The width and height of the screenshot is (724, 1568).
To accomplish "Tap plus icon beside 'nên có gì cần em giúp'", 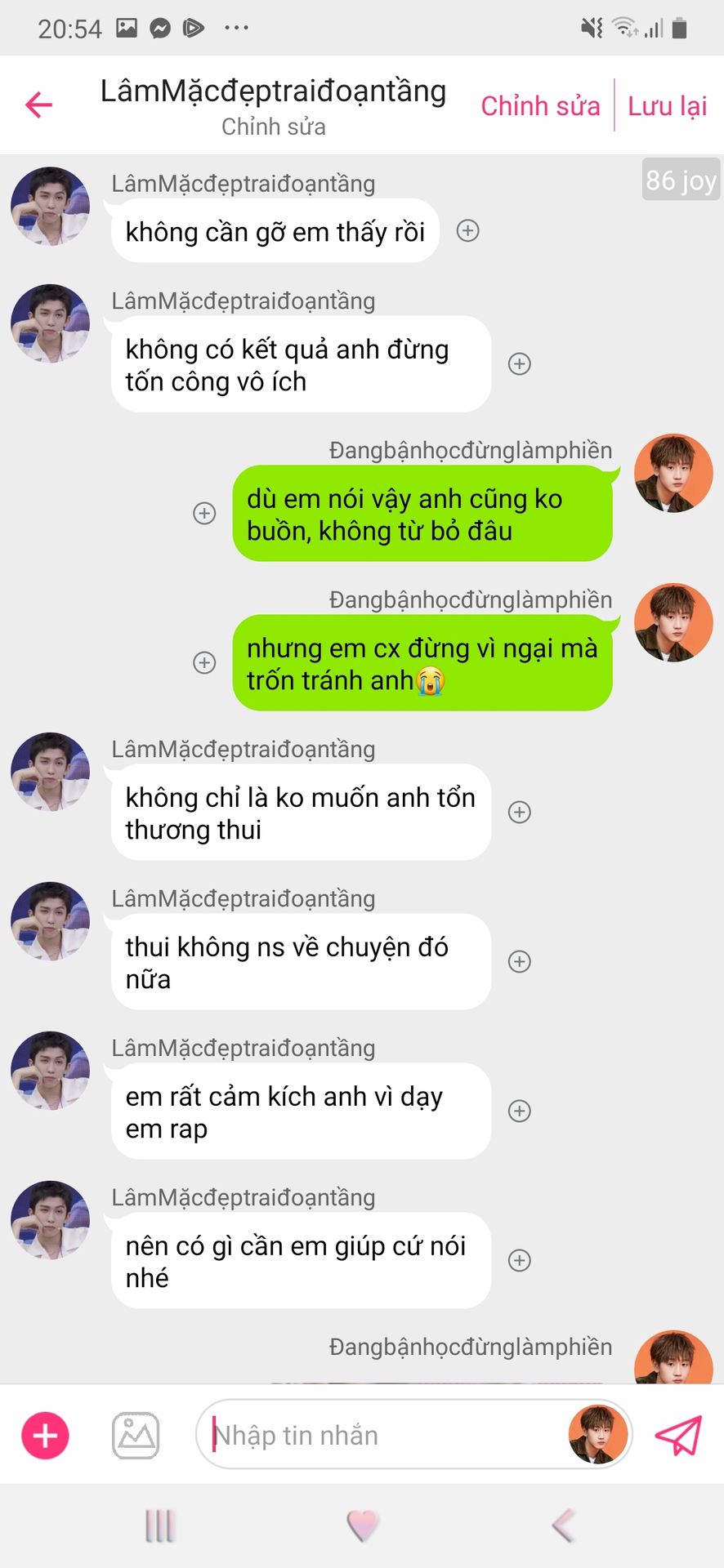I will (520, 1261).
